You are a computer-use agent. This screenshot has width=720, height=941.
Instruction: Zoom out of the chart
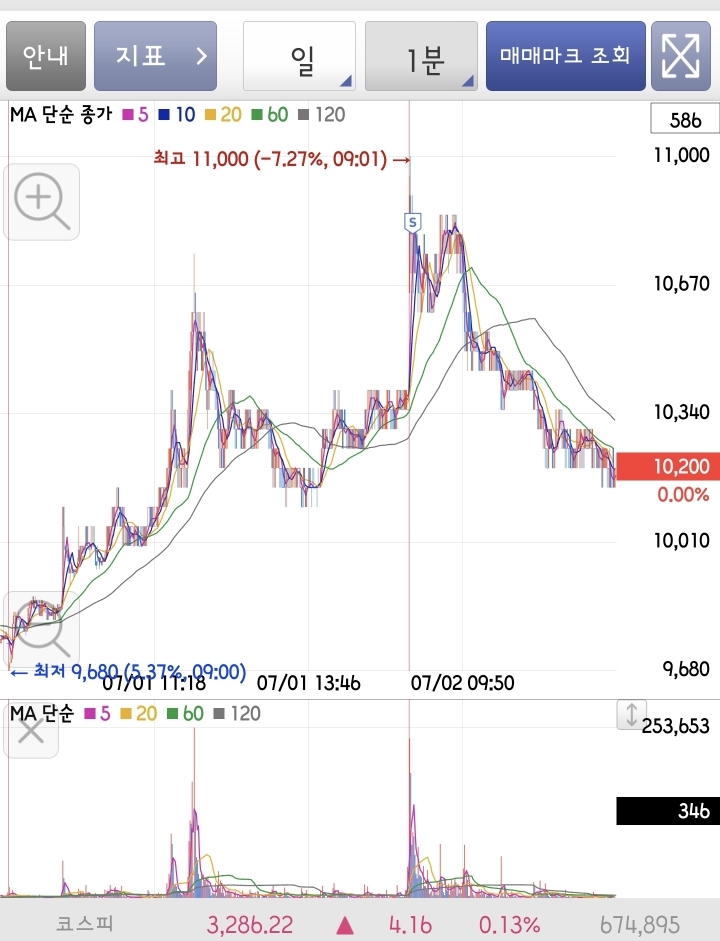point(42,627)
